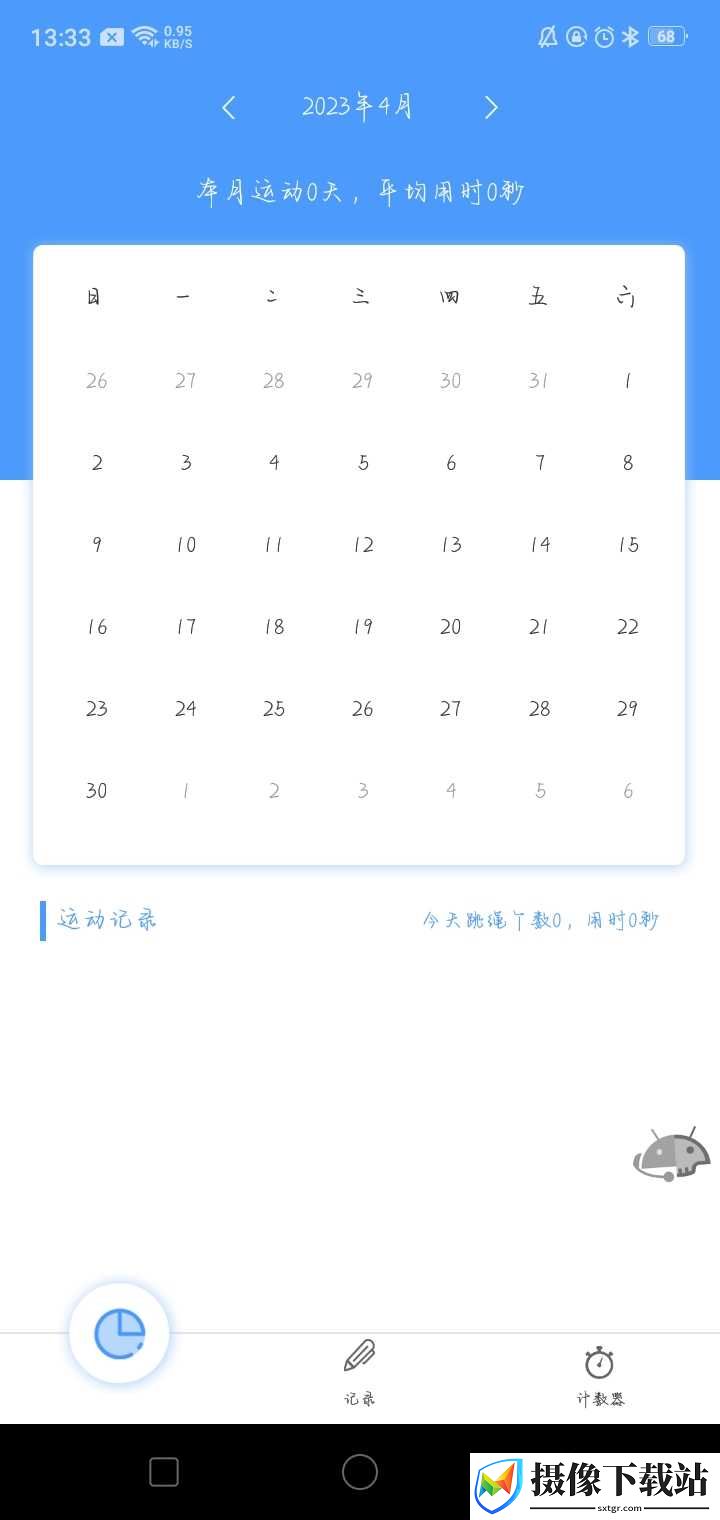Select April 30 on the calendar
This screenshot has width=720, height=1520.
pos(96,791)
